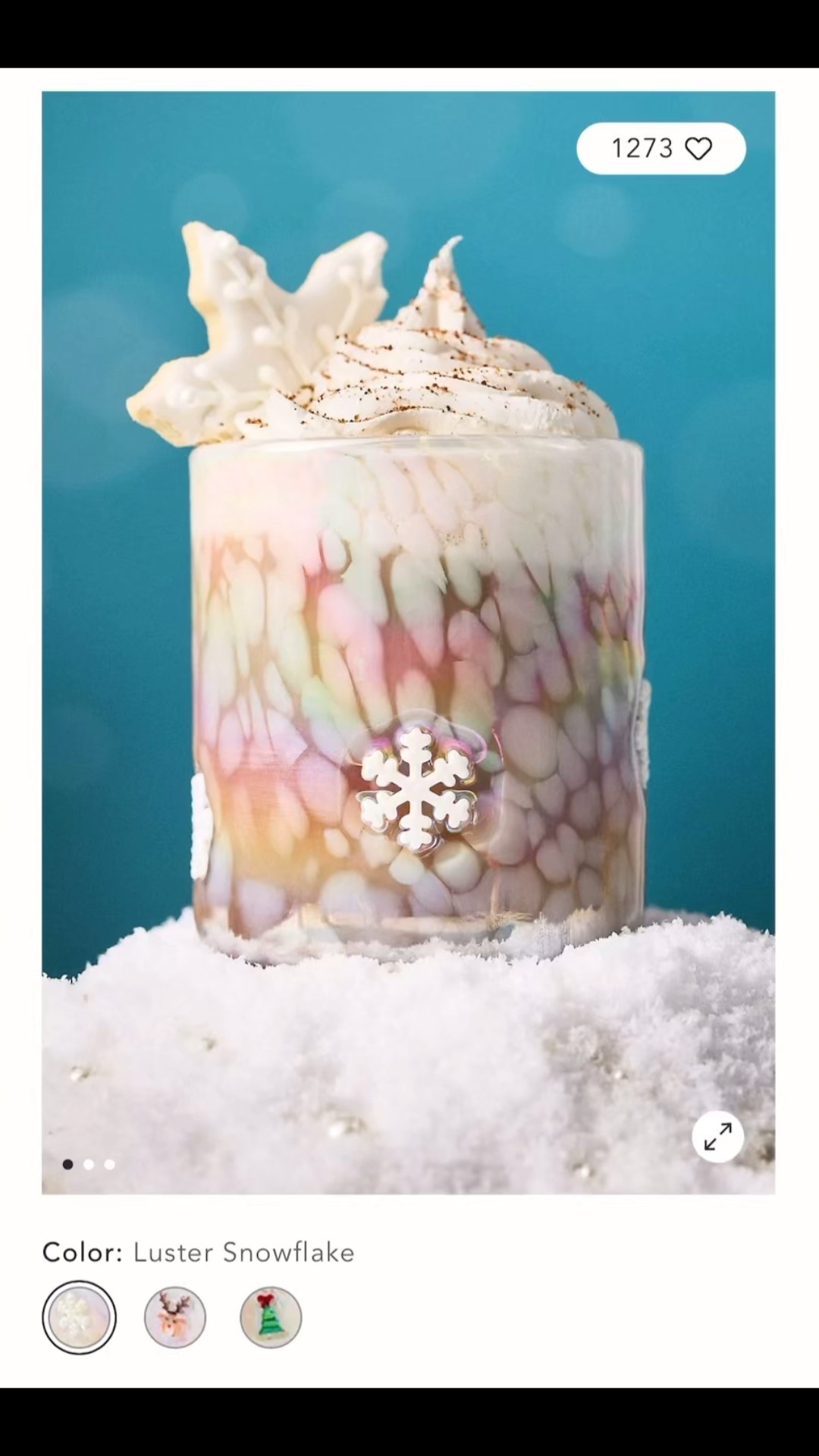Click the Color label above the swatches

(x=82, y=1253)
